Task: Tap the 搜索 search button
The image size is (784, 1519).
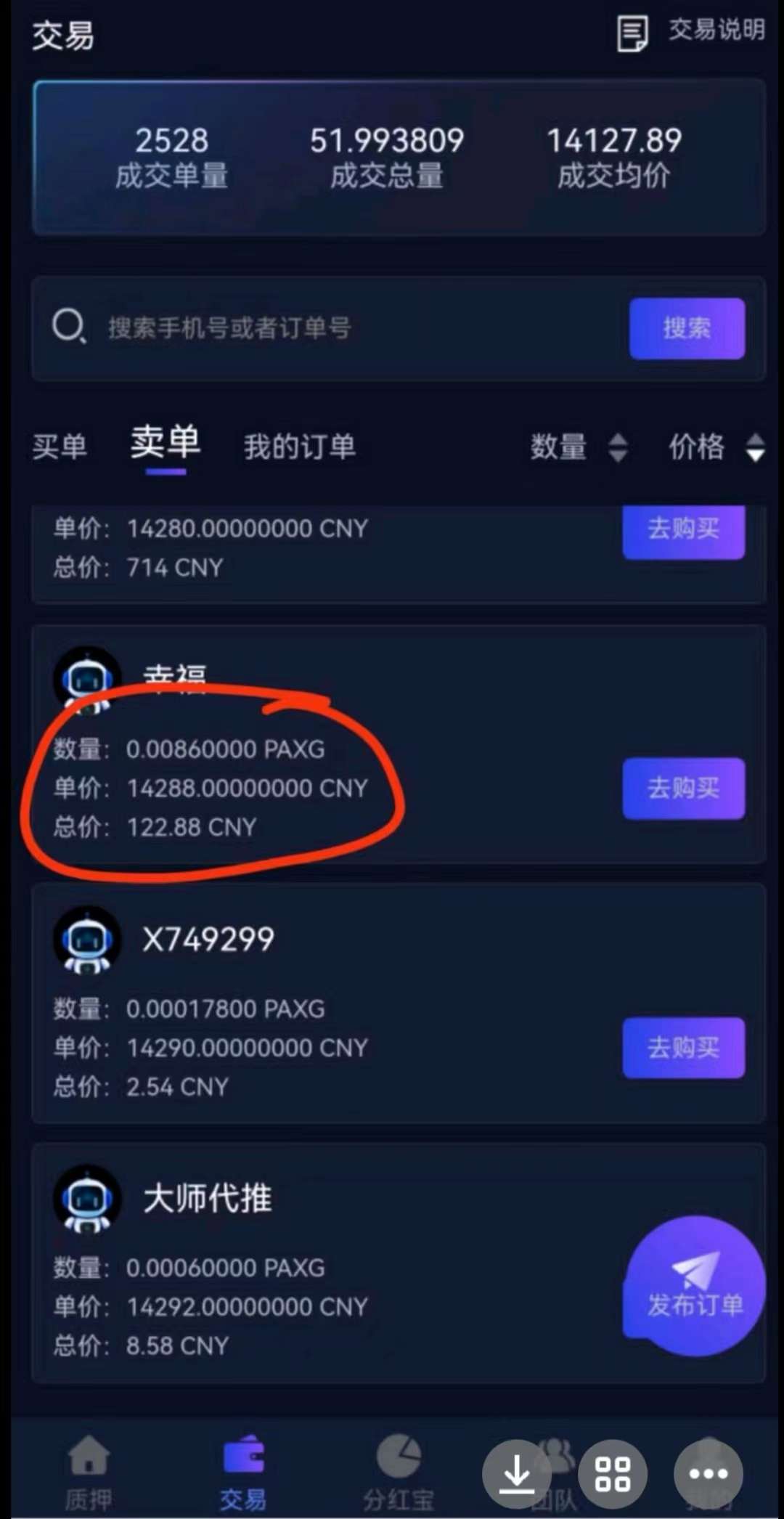Action: pos(687,328)
